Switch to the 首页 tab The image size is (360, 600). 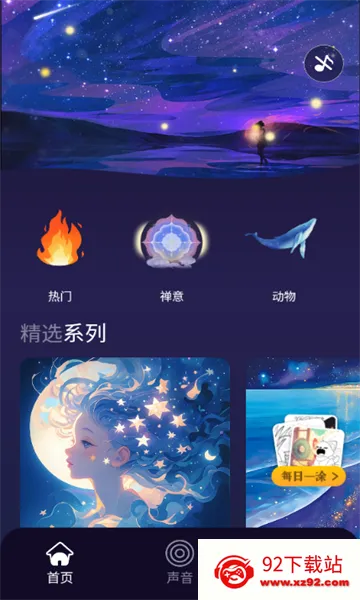(x=60, y=563)
